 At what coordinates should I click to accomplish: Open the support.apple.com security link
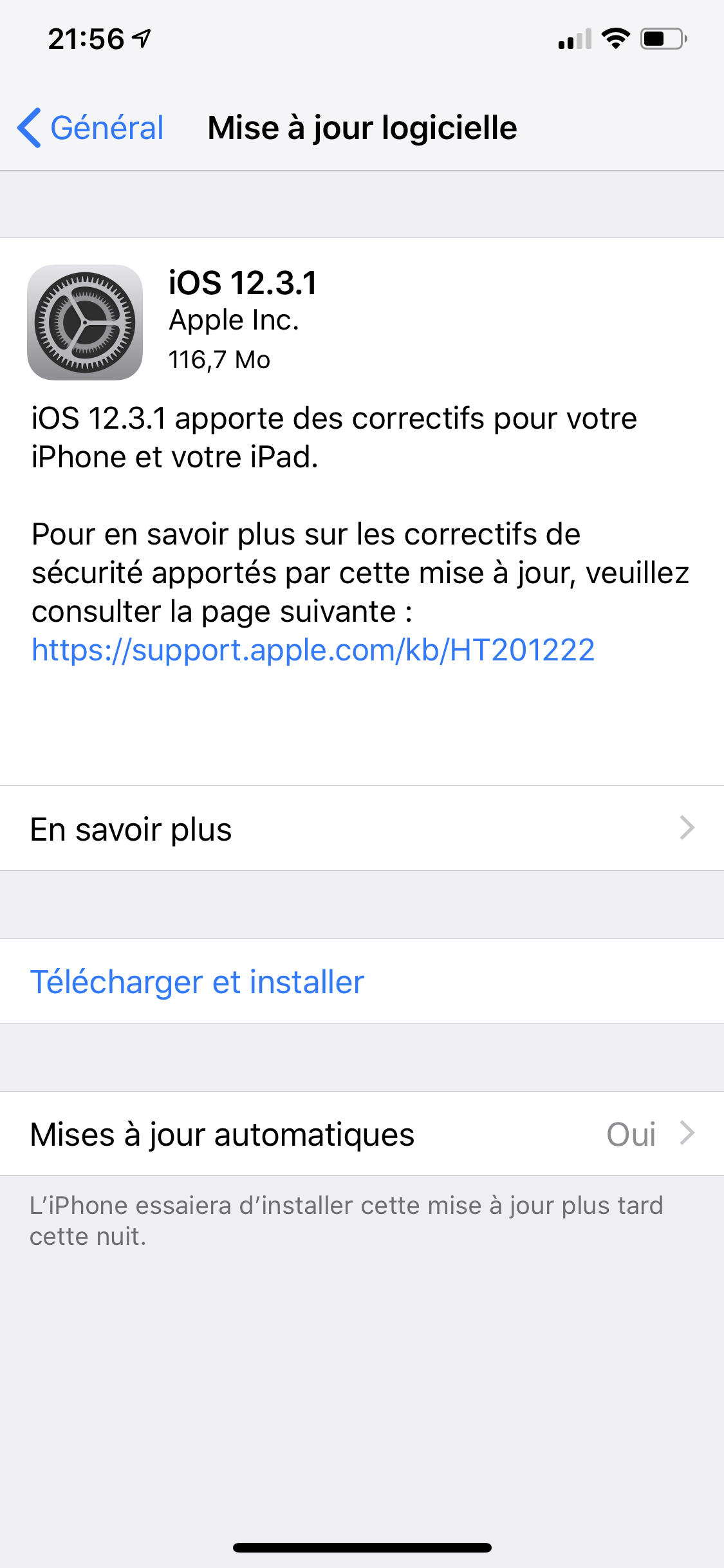313,650
